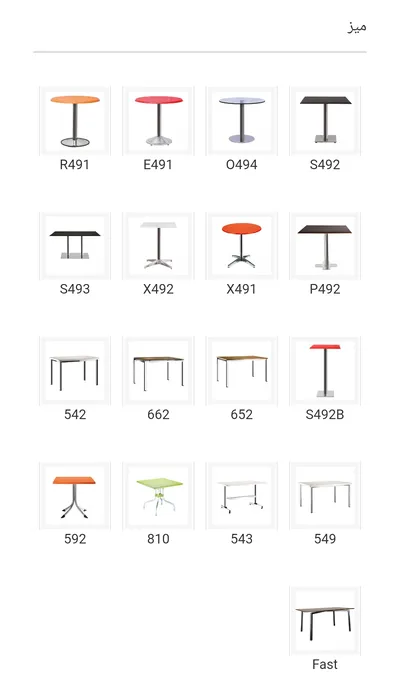Select the O494 glass table
This screenshot has height=679, width=400.
click(242, 121)
